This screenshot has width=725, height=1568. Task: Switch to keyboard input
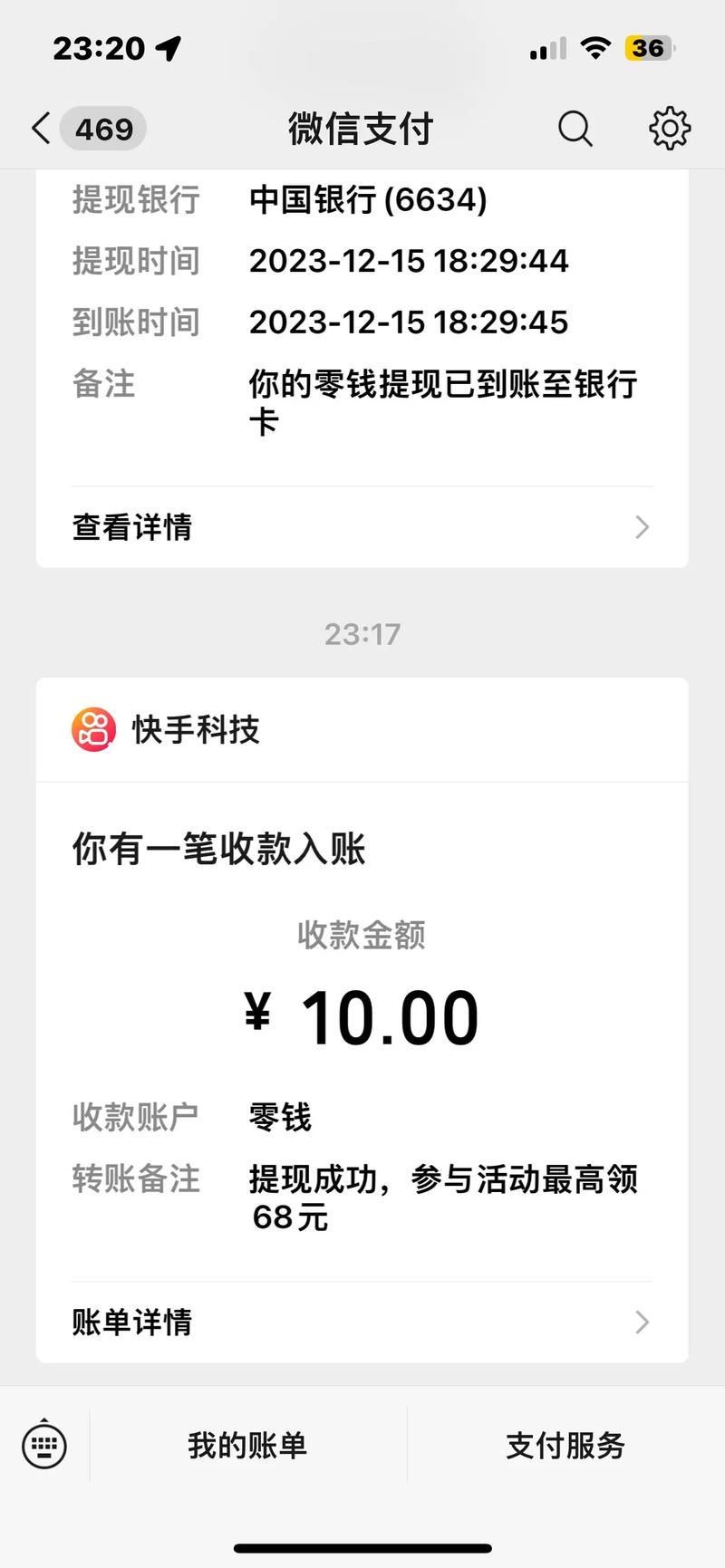[44, 1445]
